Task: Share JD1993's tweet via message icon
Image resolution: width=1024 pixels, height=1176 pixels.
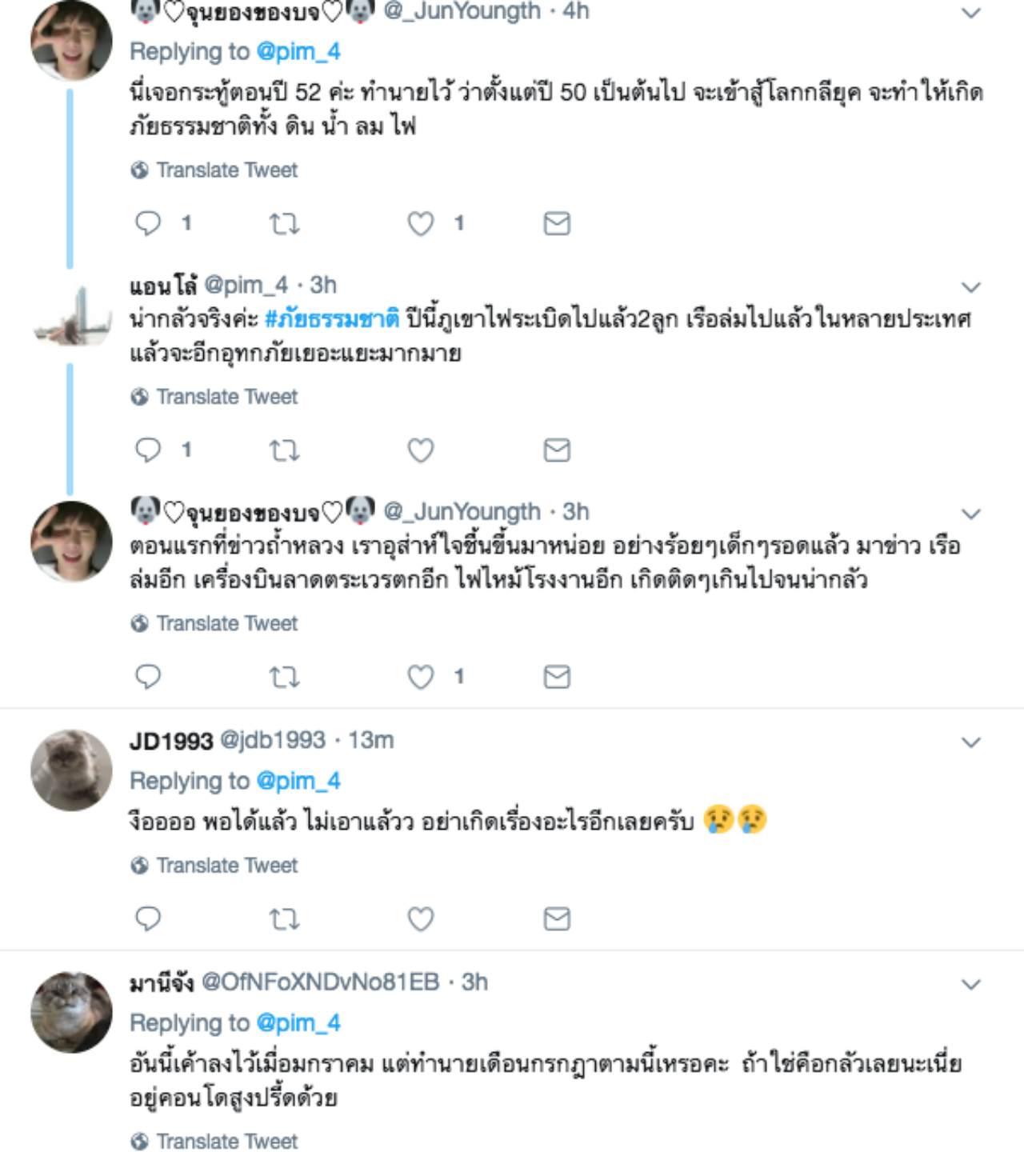Action: [557, 919]
